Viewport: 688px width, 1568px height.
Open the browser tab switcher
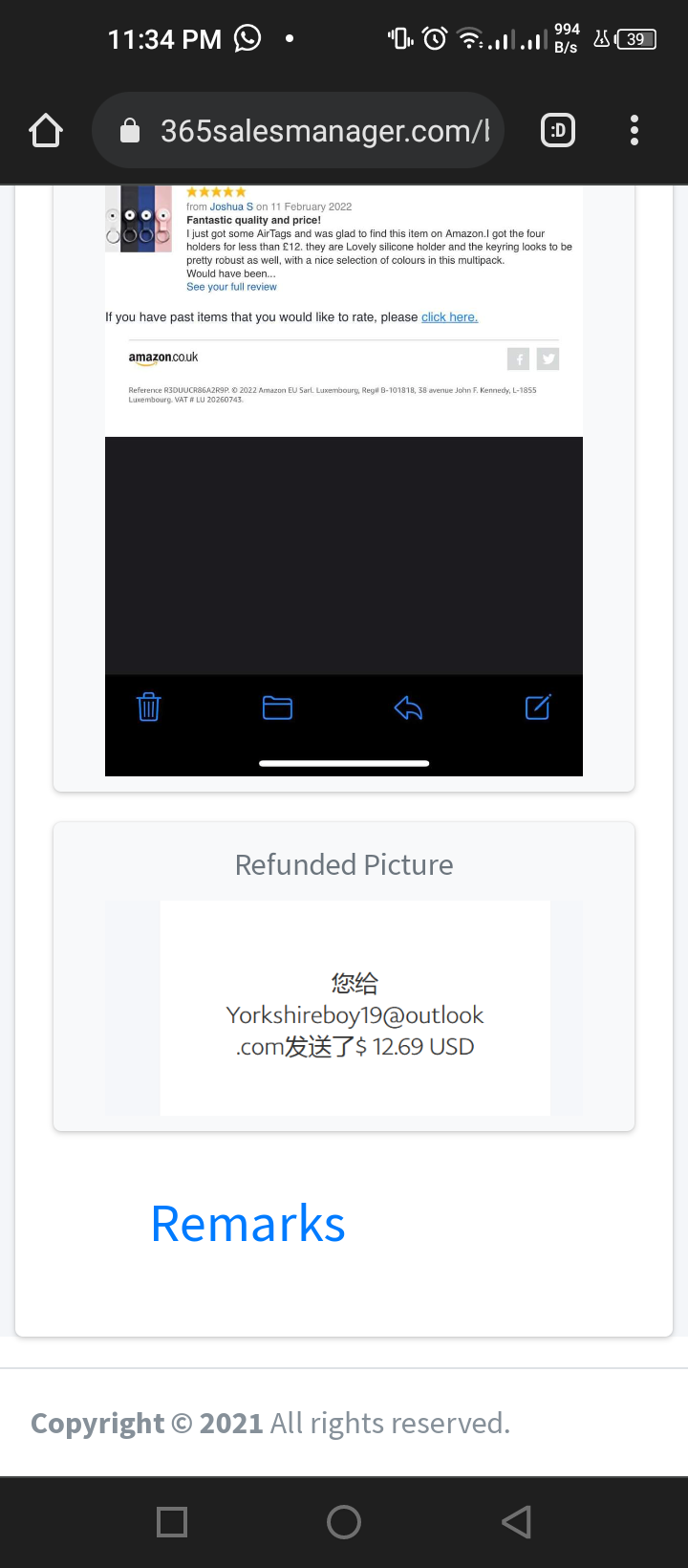(x=558, y=131)
